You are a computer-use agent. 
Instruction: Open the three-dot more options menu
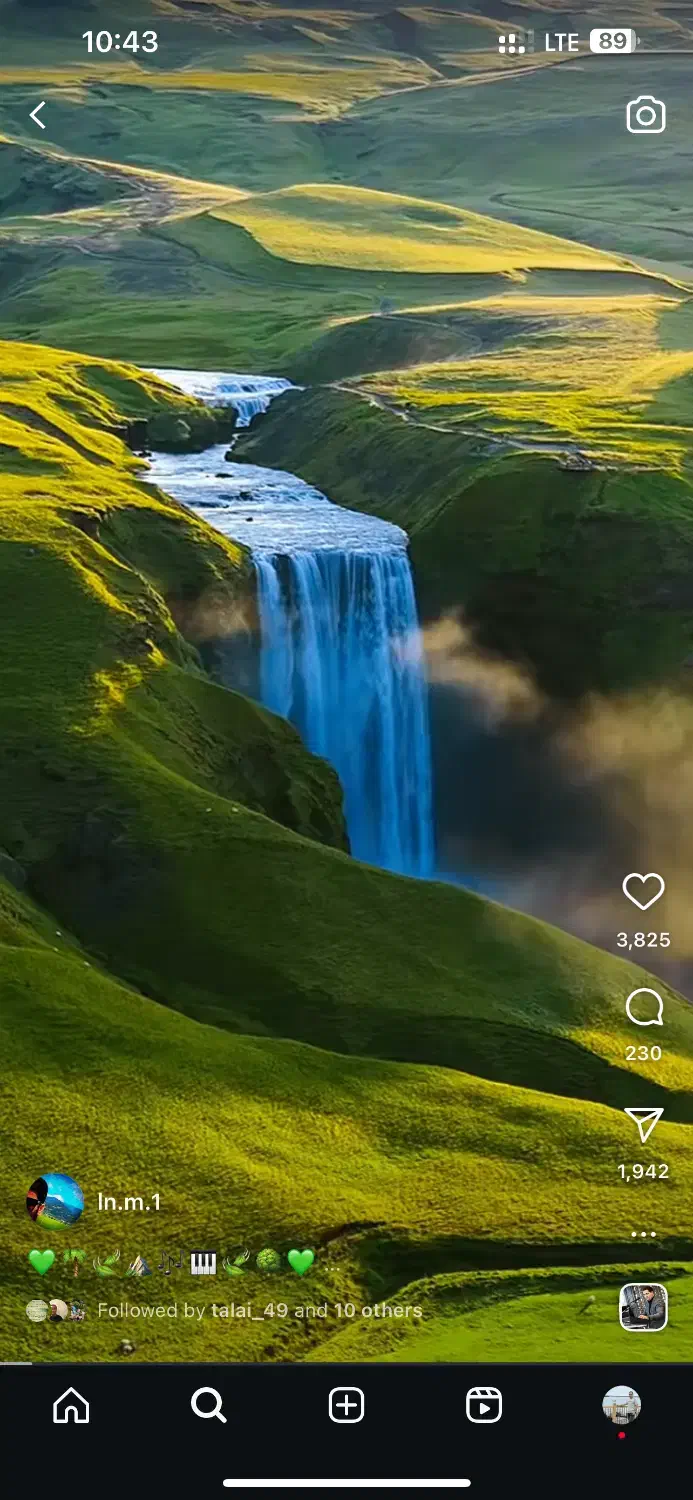[644, 1235]
